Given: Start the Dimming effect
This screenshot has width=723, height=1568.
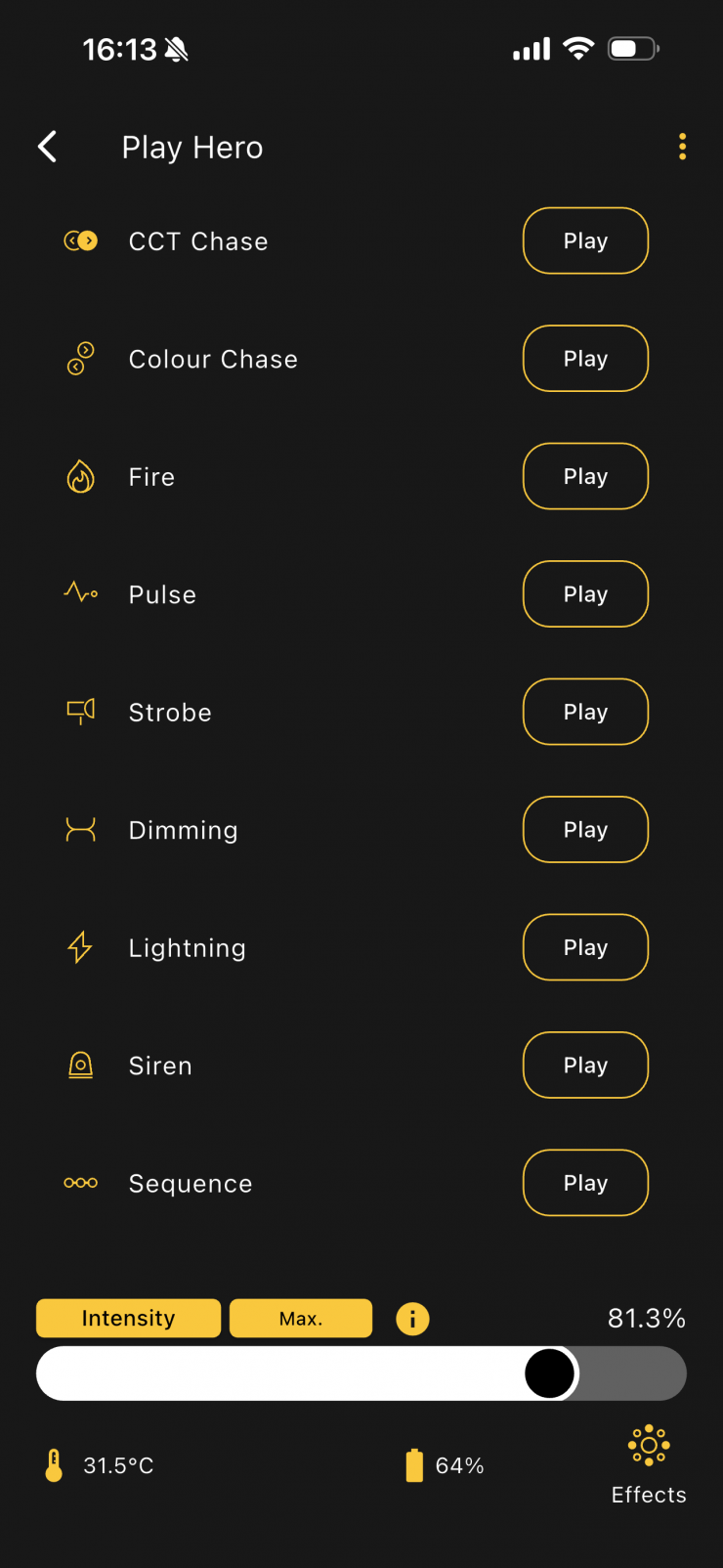Looking at the screenshot, I should [x=585, y=830].
